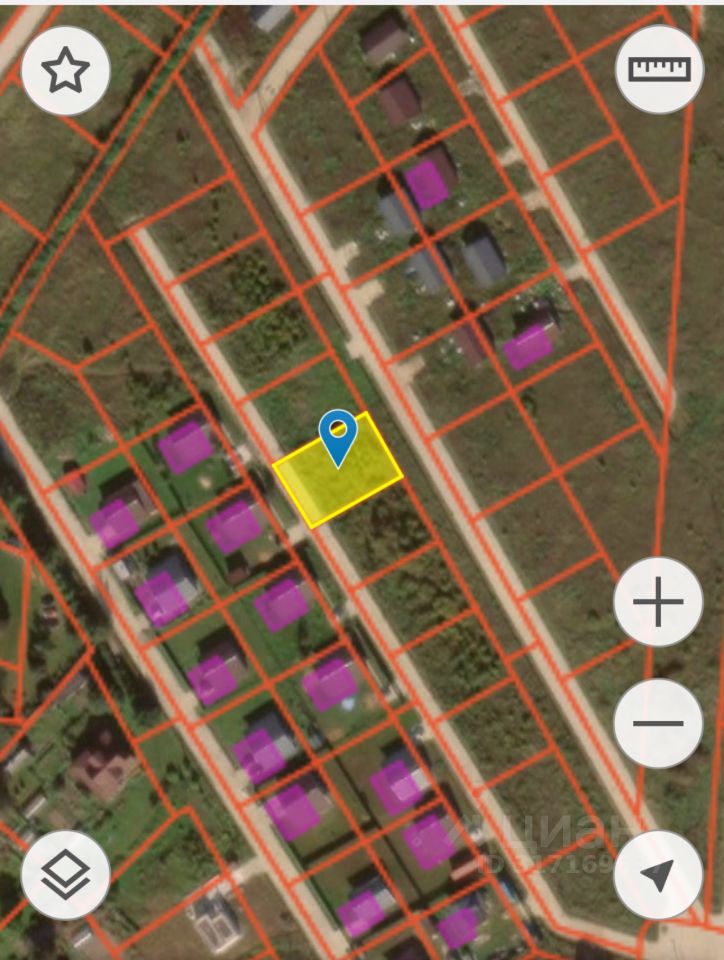Zoom out of the map

pyautogui.click(x=658, y=723)
